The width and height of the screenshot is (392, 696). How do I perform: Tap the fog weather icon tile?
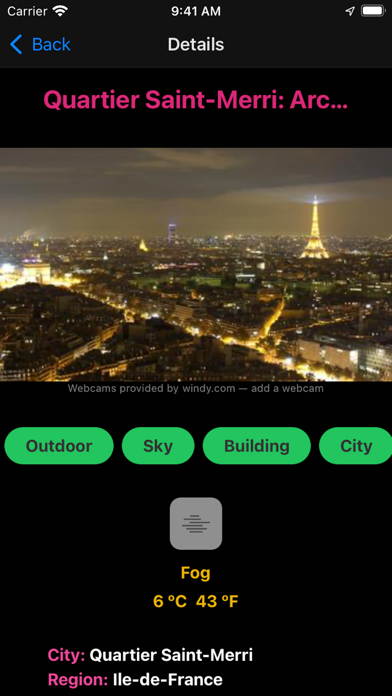point(196,524)
